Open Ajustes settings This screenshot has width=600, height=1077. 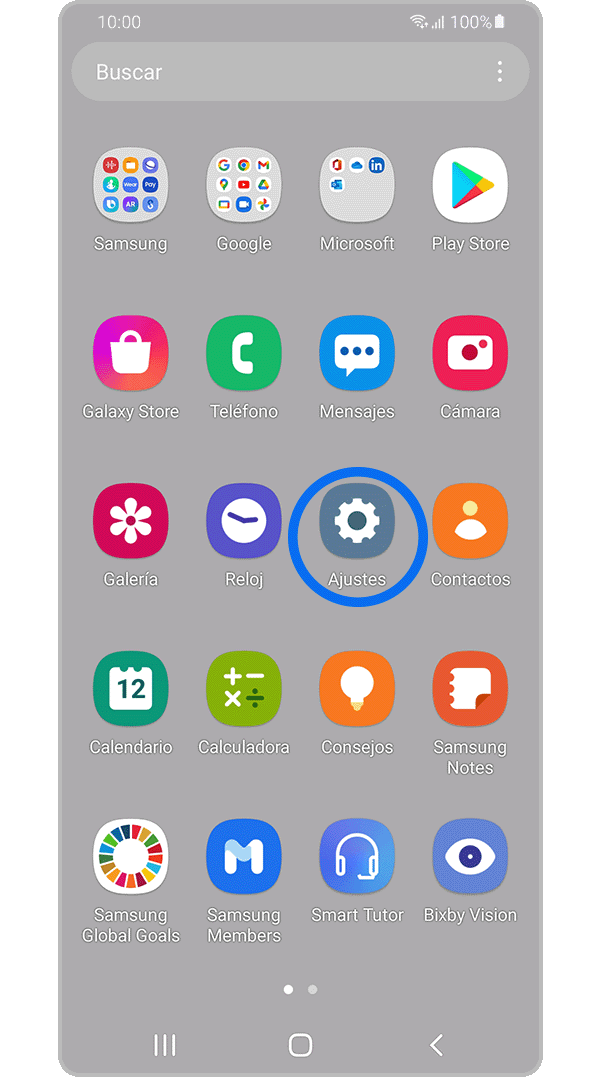click(x=357, y=522)
